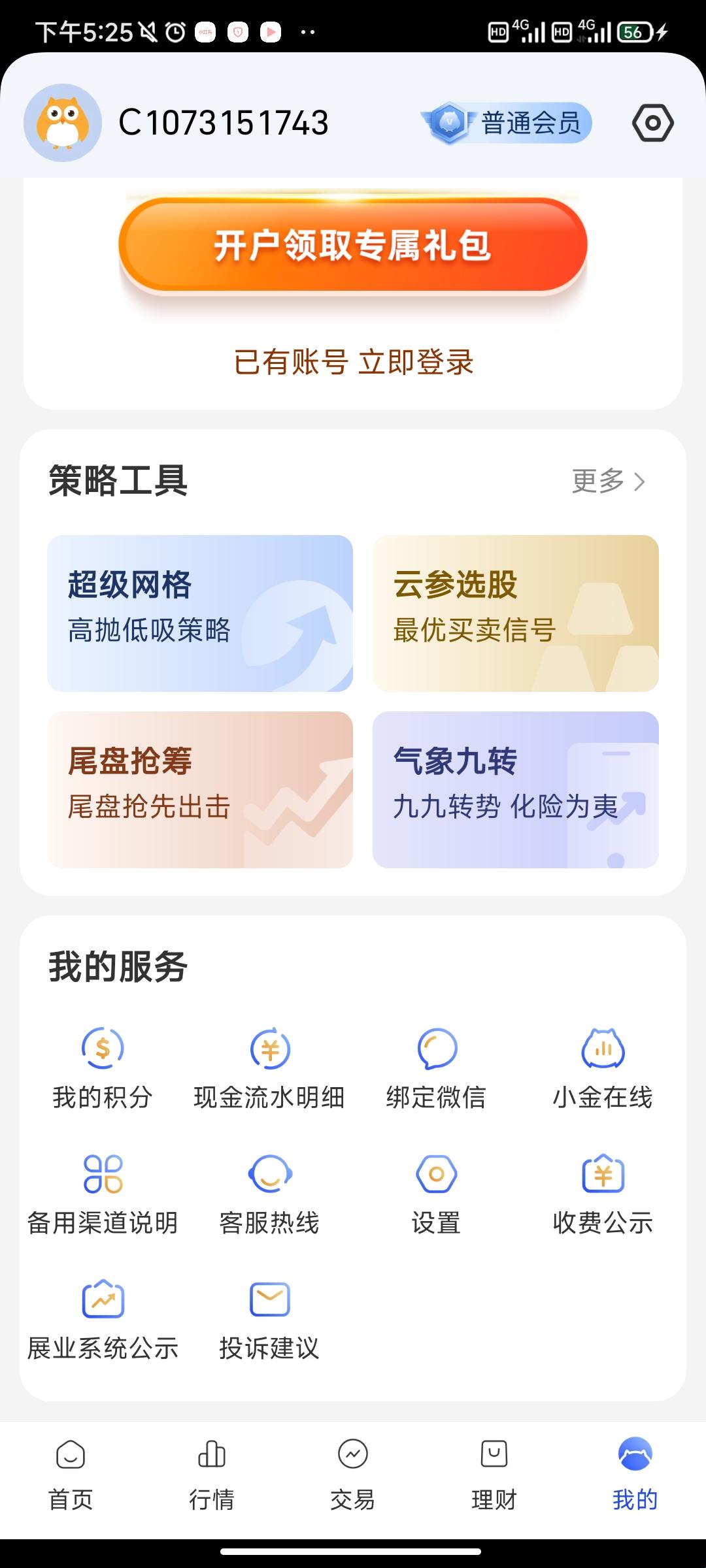
Task: Open the 超级网格 strategy card
Action: point(200,613)
